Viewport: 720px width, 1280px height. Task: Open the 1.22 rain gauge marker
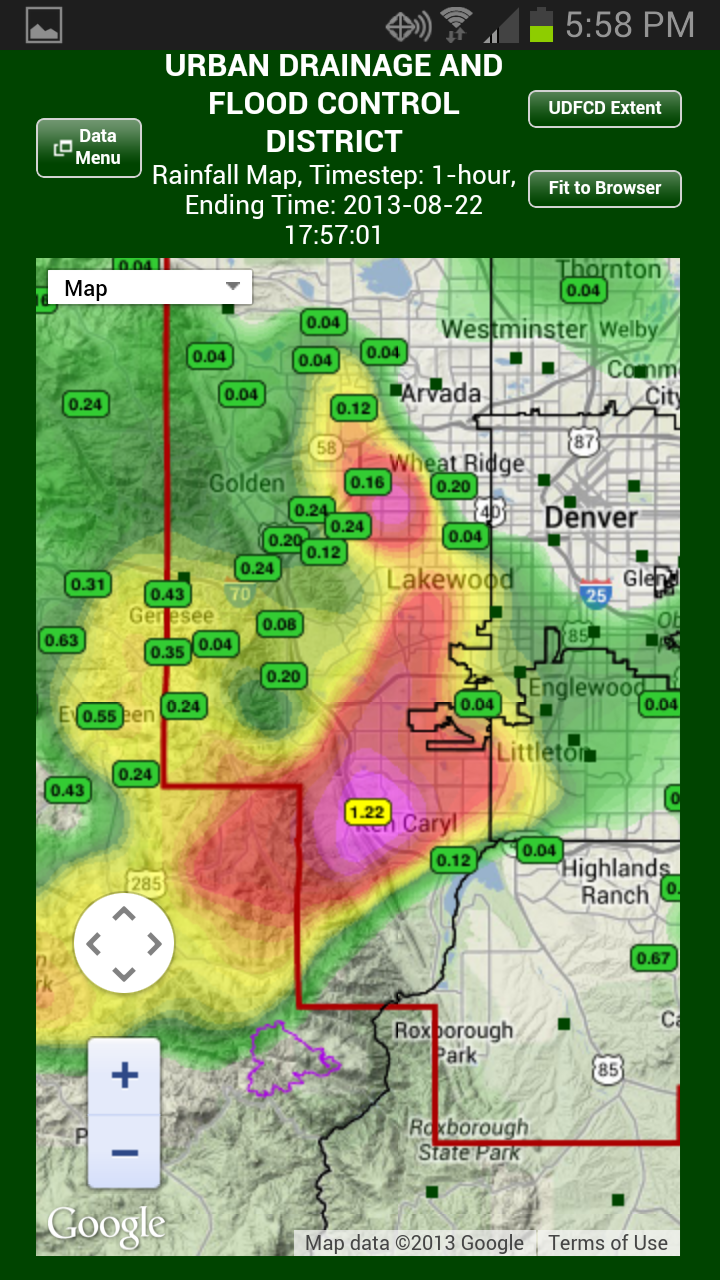(366, 812)
